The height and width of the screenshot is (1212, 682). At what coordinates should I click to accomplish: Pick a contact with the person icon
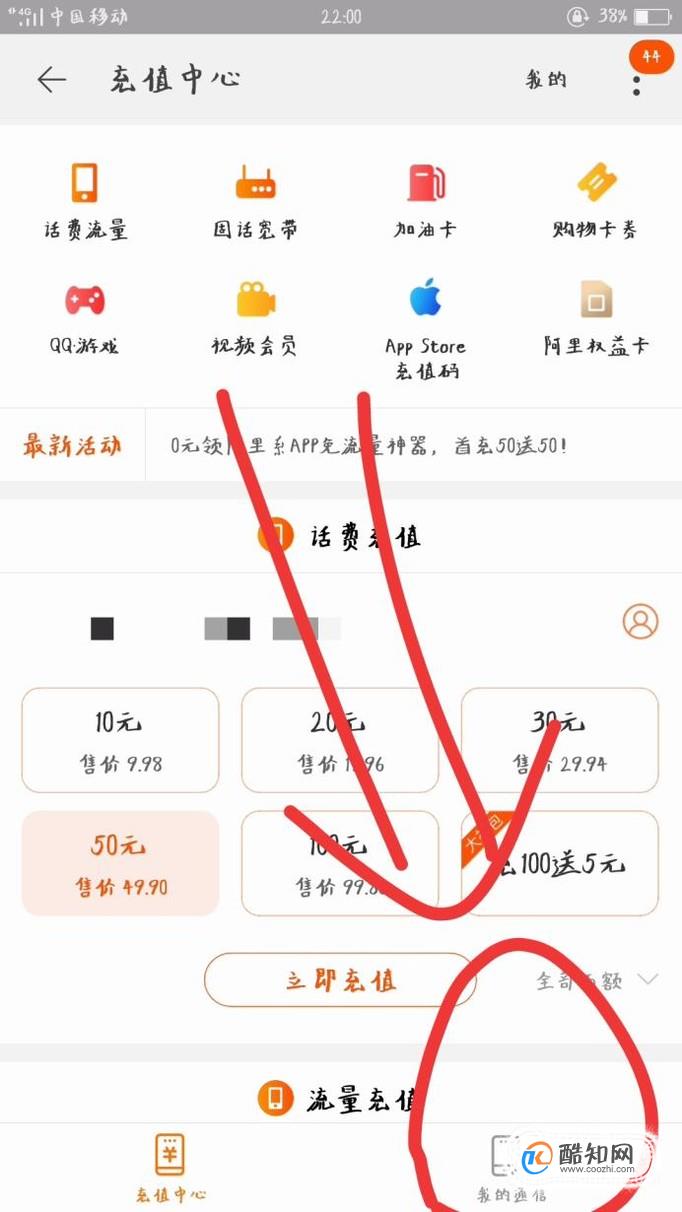click(x=640, y=621)
